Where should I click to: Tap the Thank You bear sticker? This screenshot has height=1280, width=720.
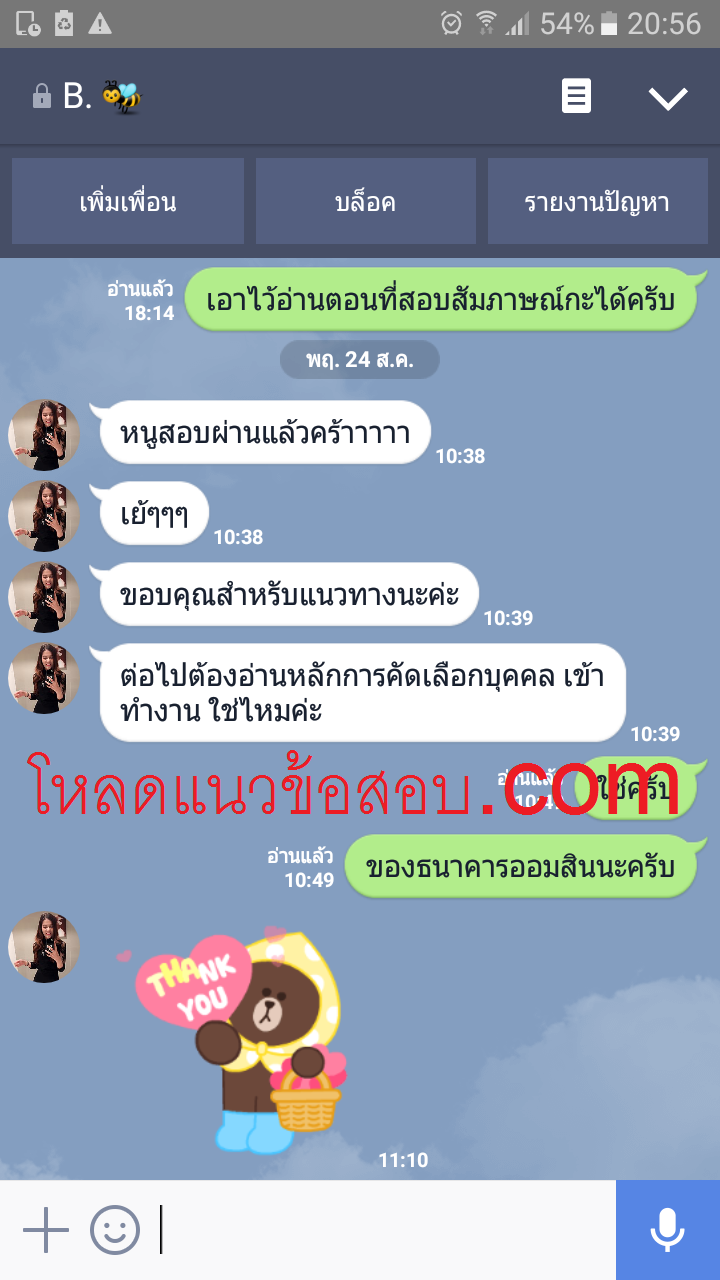[x=245, y=1040]
